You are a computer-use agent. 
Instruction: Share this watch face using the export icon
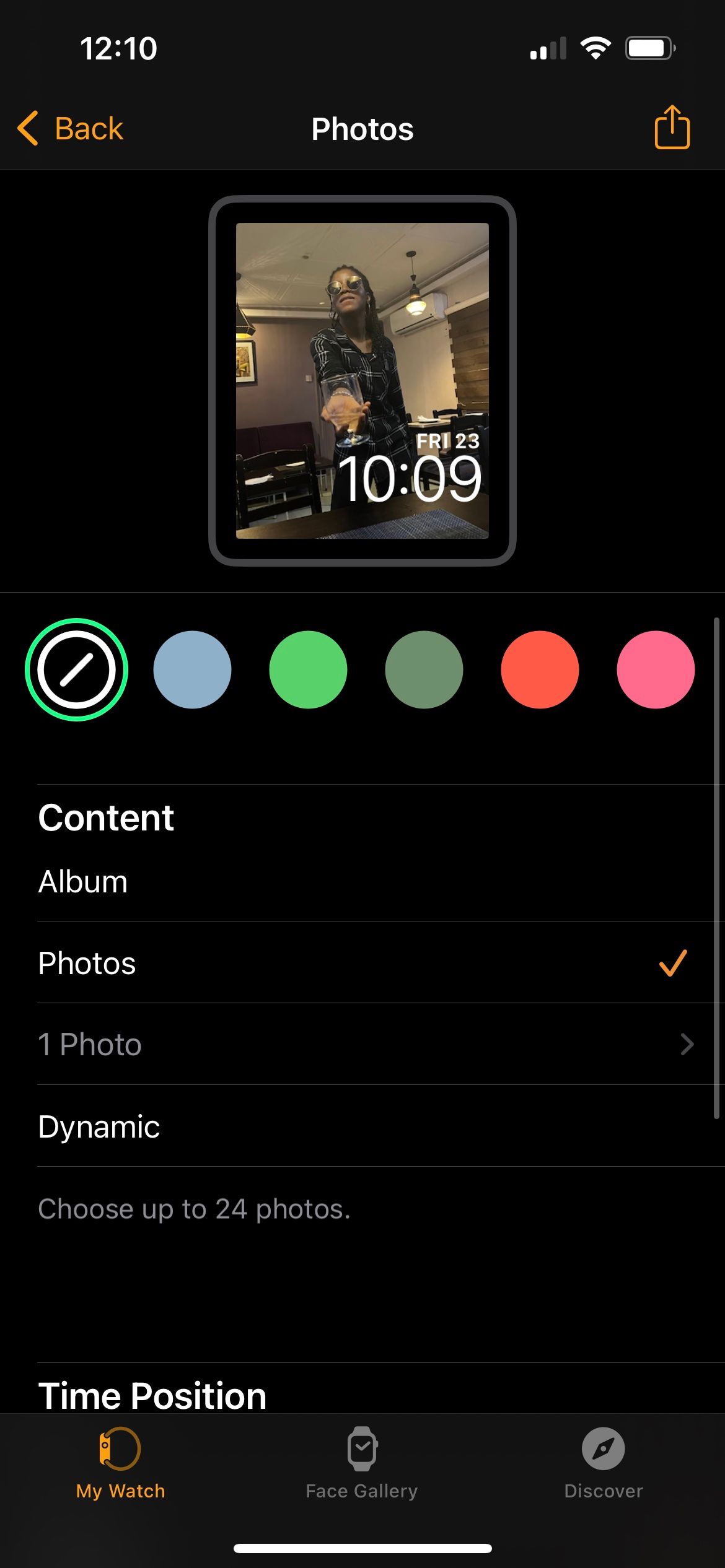[x=672, y=128]
